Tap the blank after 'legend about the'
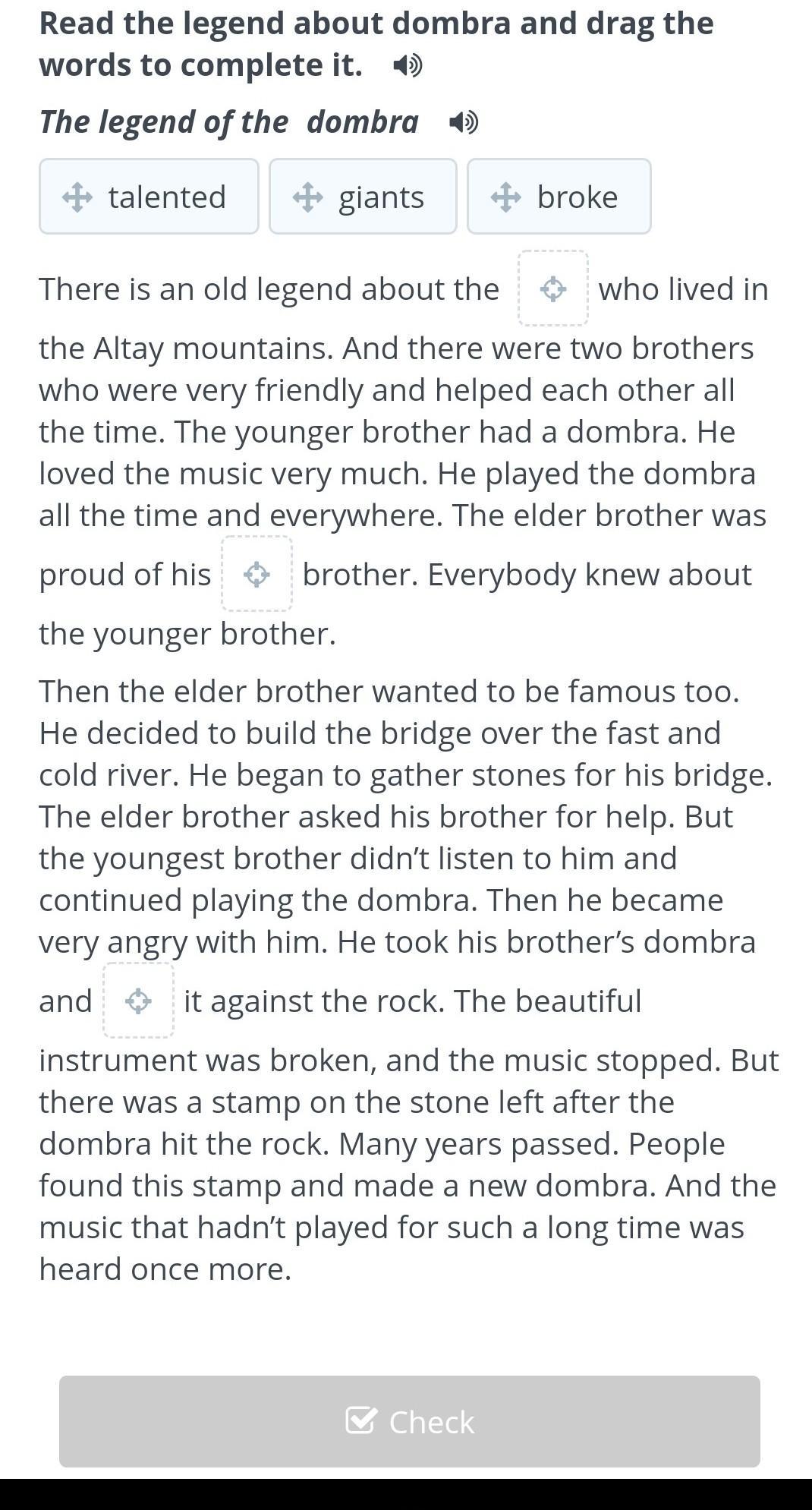812x1510 pixels. pyautogui.click(x=553, y=288)
